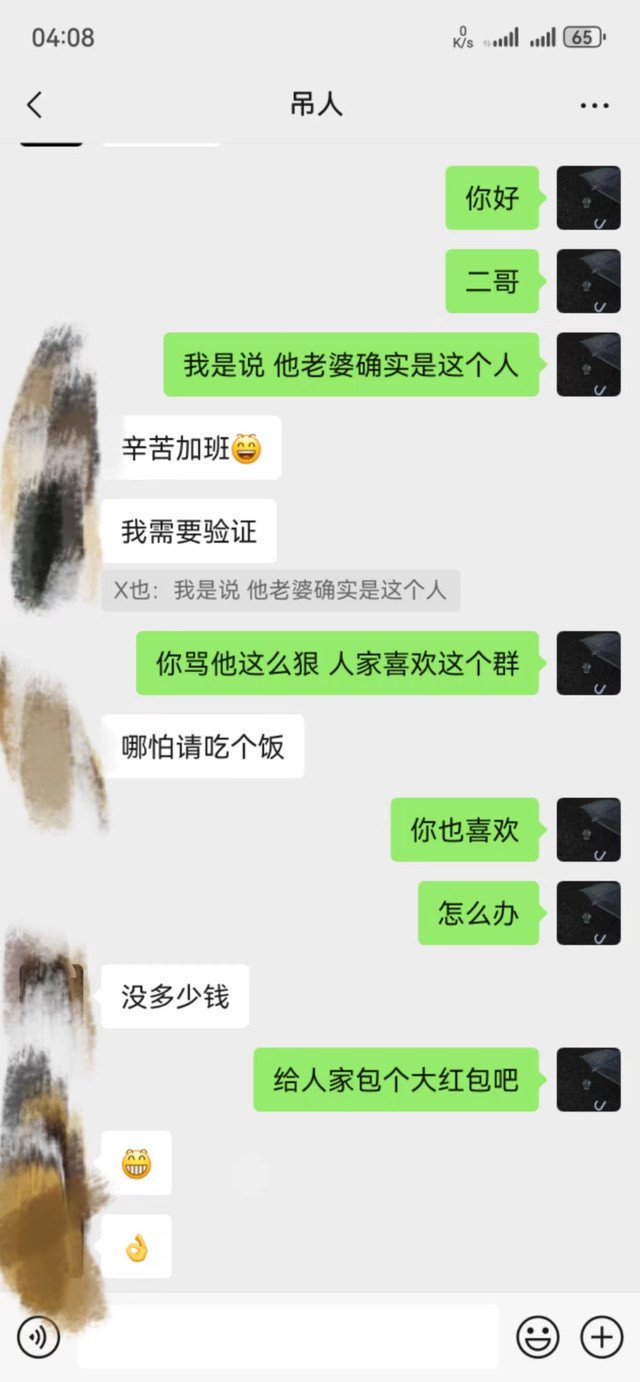Screen dimensions: 640x1382
Task: Focus the message text field
Action: [287, 1337]
